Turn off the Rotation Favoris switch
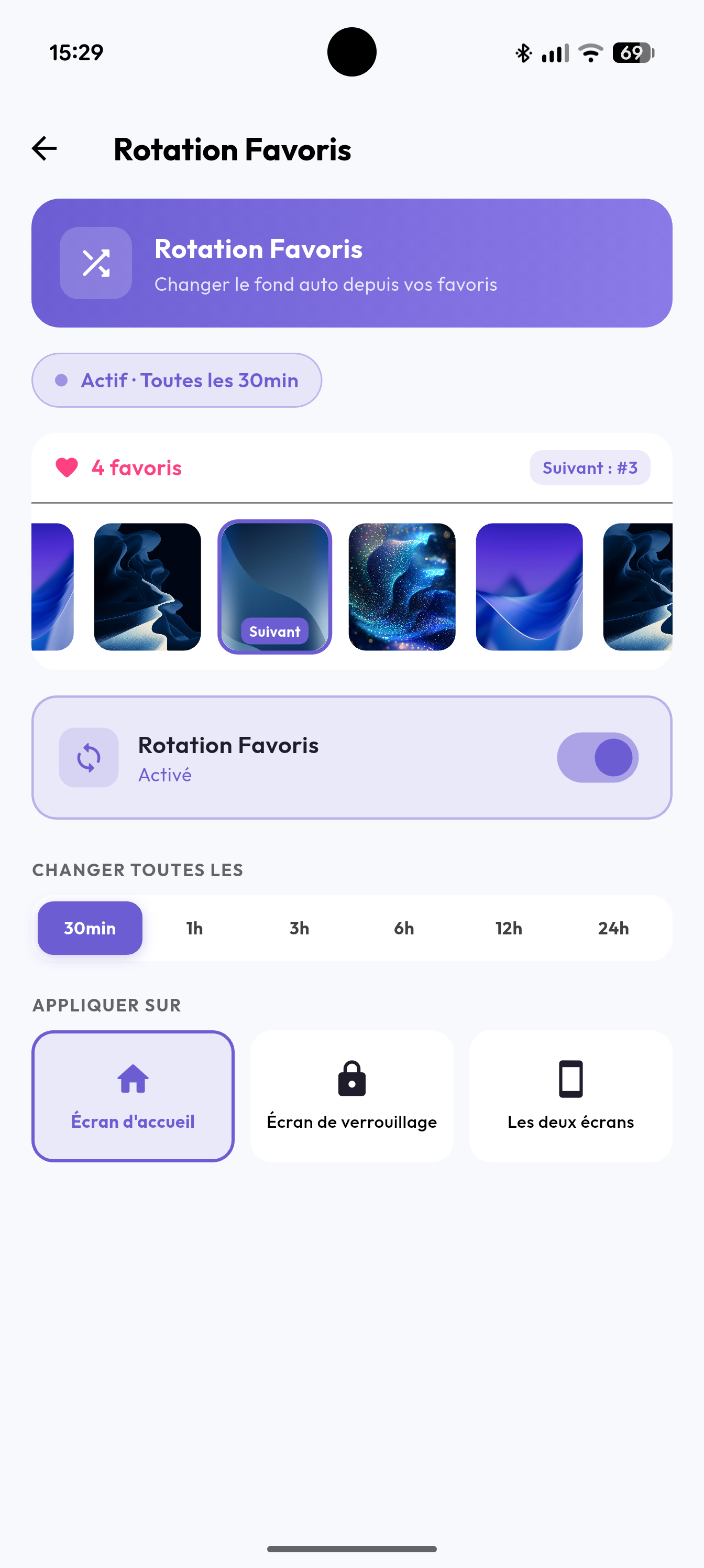The height and width of the screenshot is (1568, 704). pyautogui.click(x=597, y=757)
